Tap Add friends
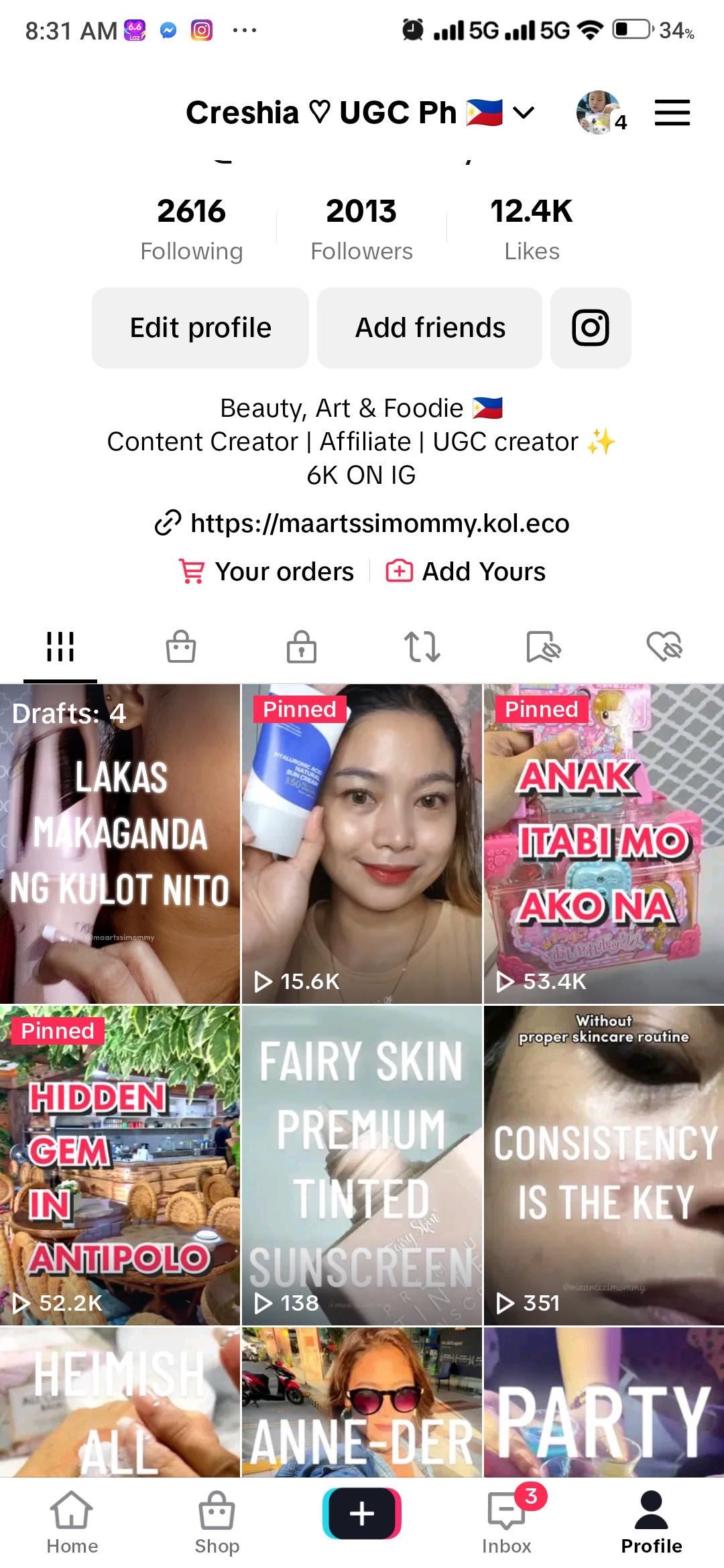The image size is (724, 1568). tap(430, 328)
